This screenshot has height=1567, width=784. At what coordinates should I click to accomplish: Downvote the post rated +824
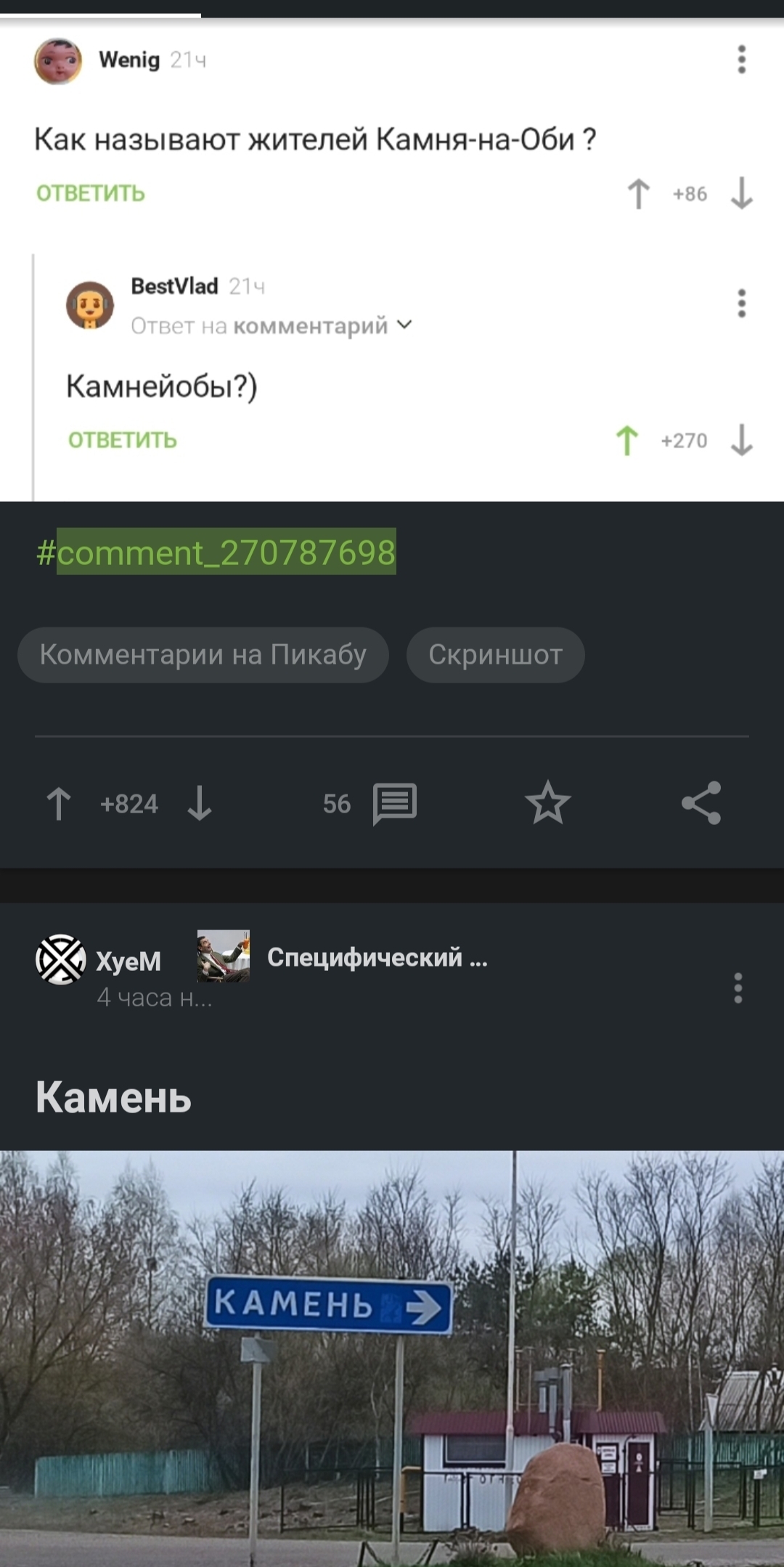200,804
